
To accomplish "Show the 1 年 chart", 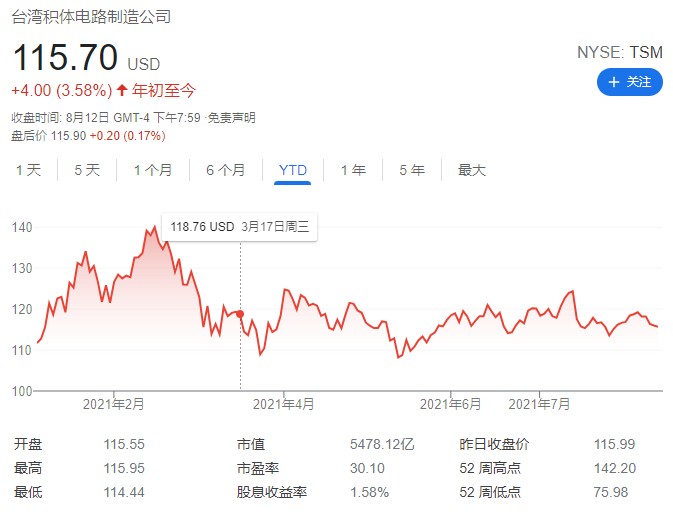I will 353,170.
